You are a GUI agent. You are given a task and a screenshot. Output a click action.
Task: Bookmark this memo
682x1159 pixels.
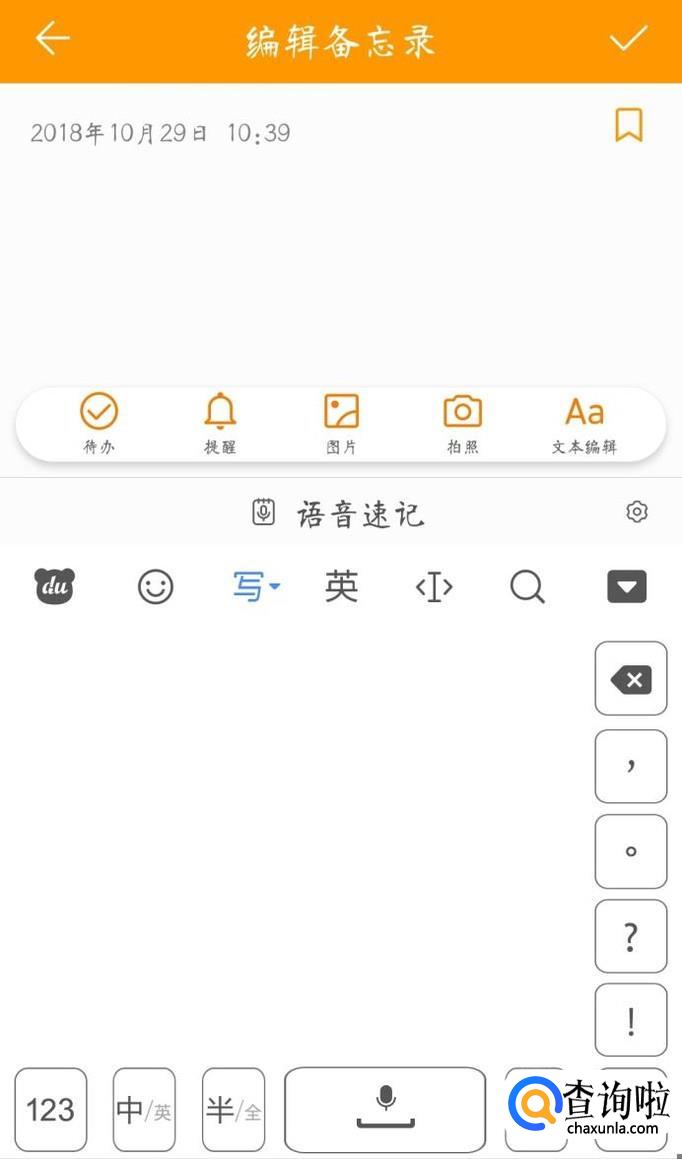coord(628,126)
